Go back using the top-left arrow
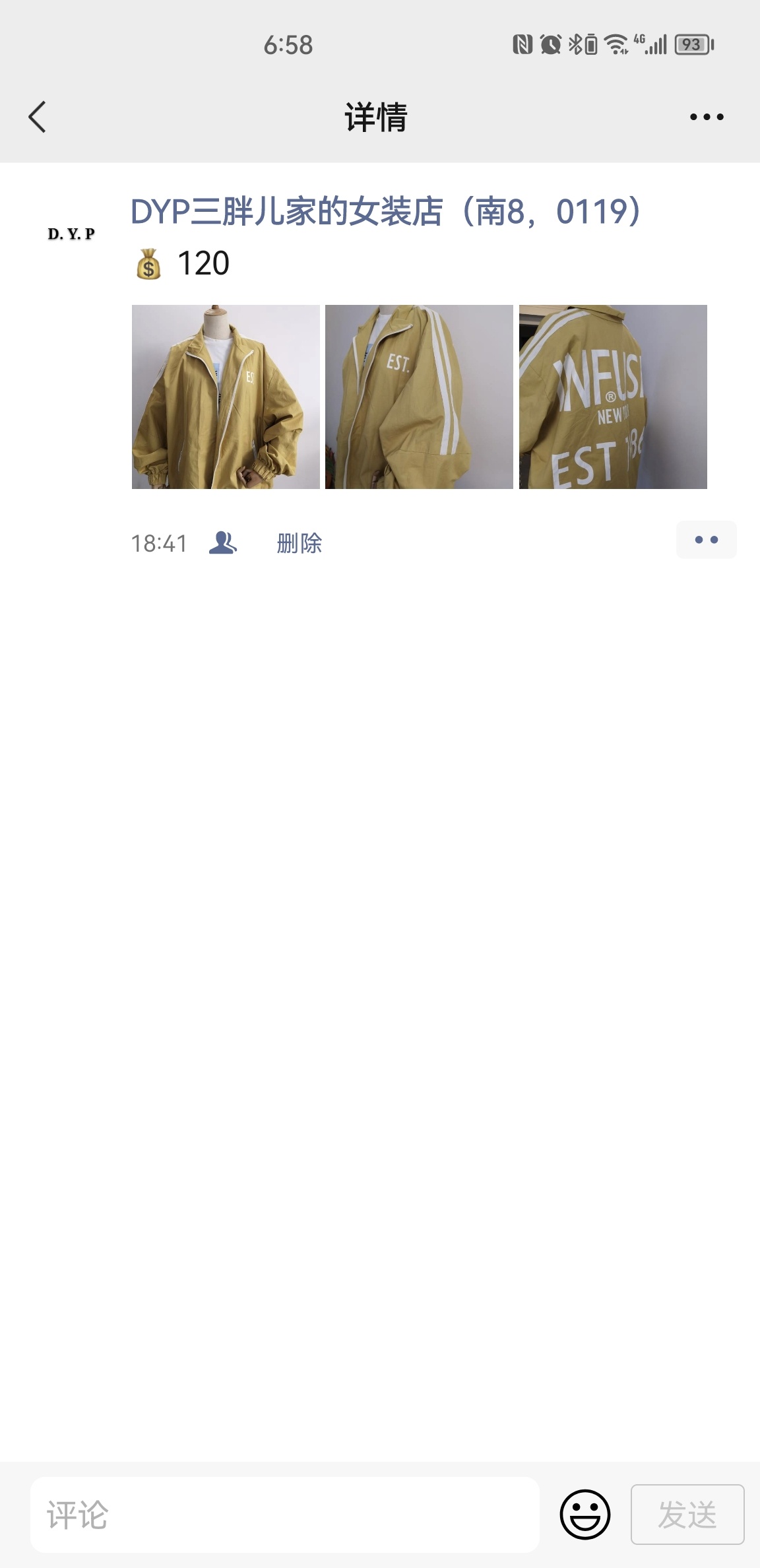The width and height of the screenshot is (760, 1568). pos(38,117)
